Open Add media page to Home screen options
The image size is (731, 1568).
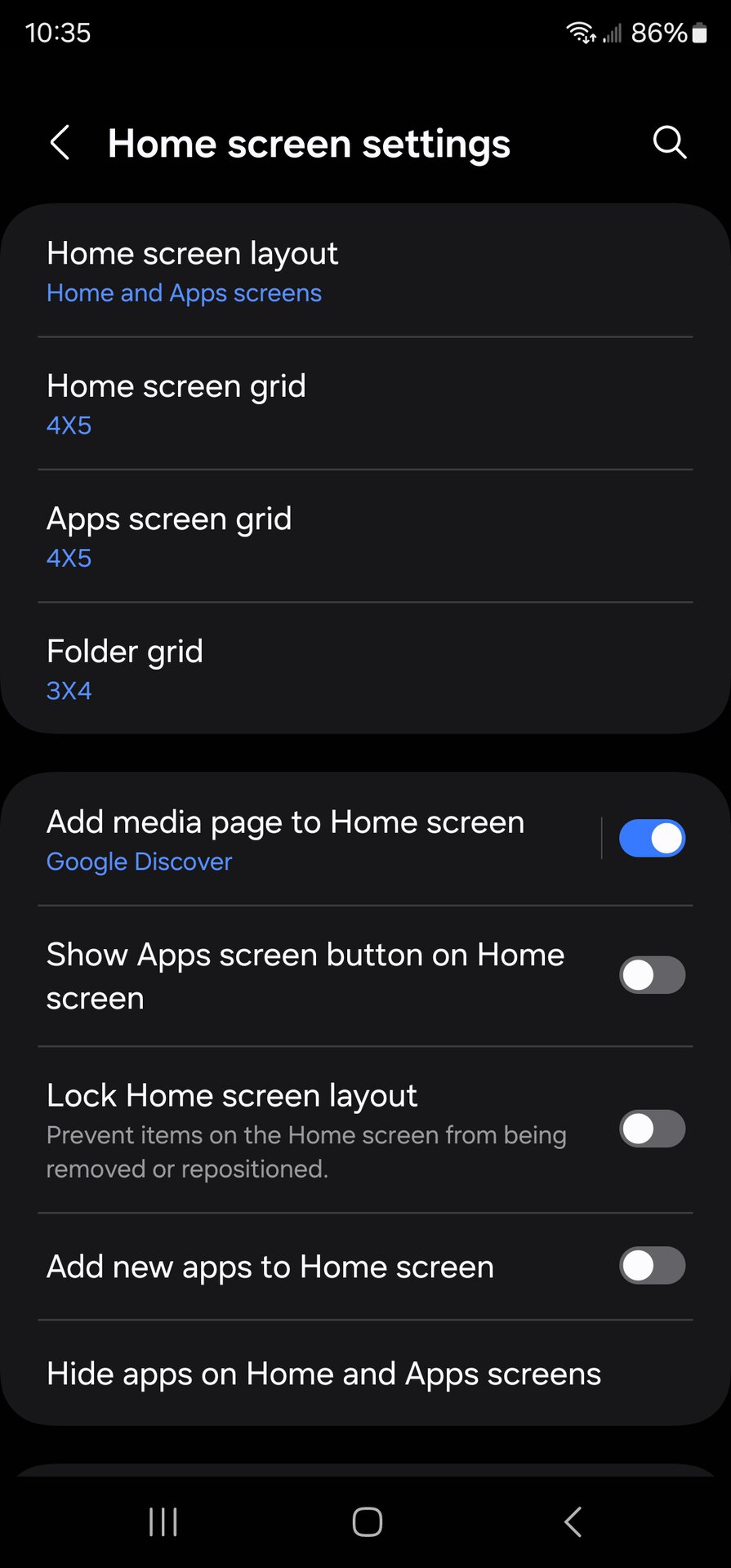(310, 840)
